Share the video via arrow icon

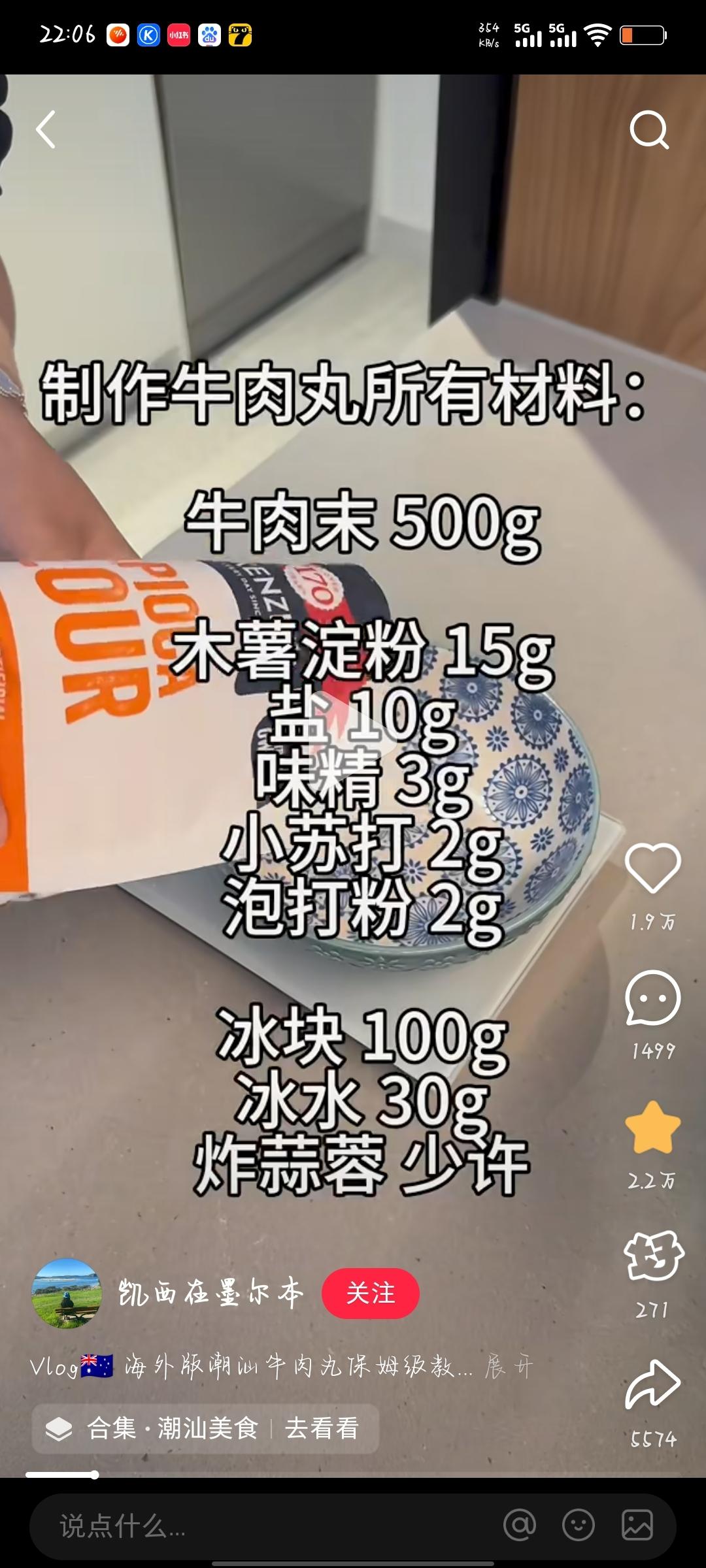[652, 1385]
